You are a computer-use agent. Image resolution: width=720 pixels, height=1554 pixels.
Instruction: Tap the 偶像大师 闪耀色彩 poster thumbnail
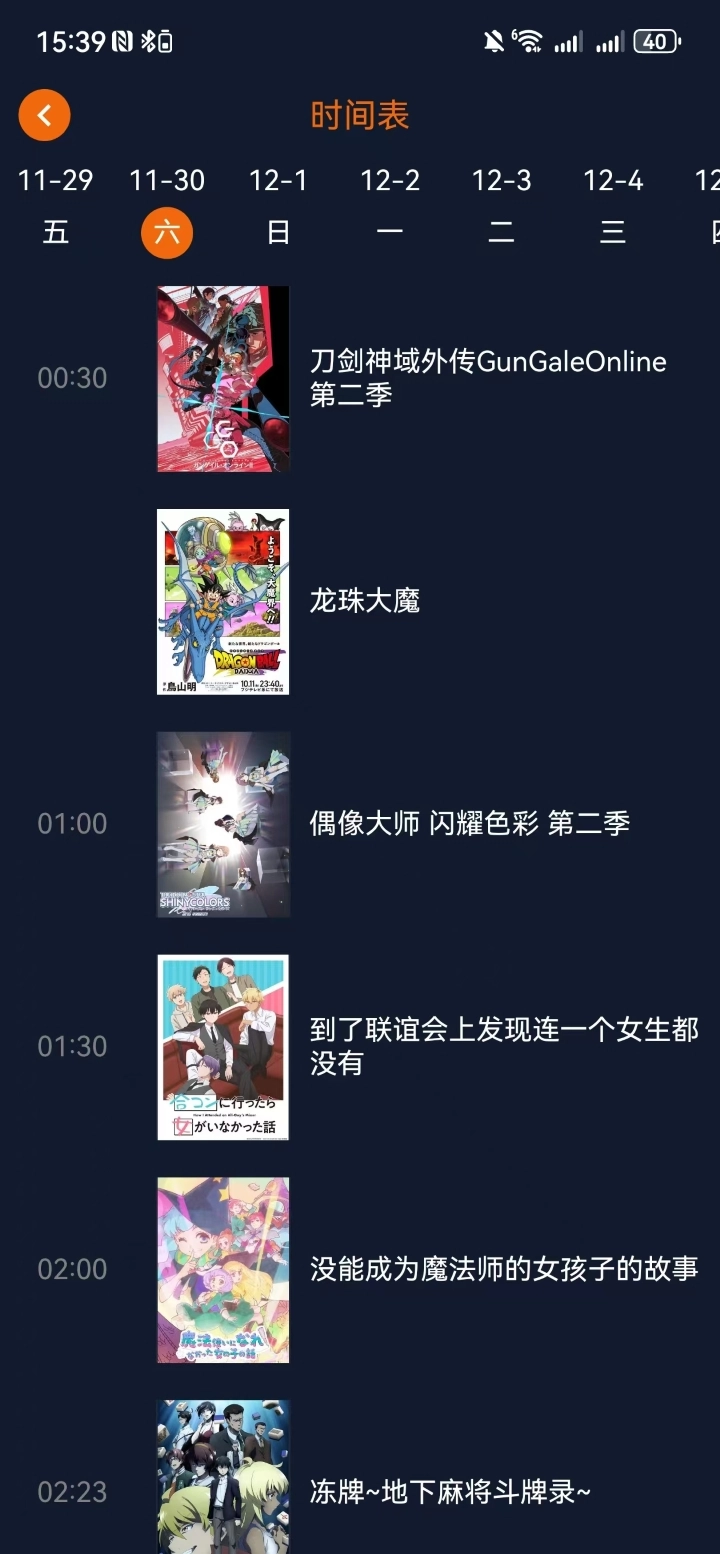(223, 823)
